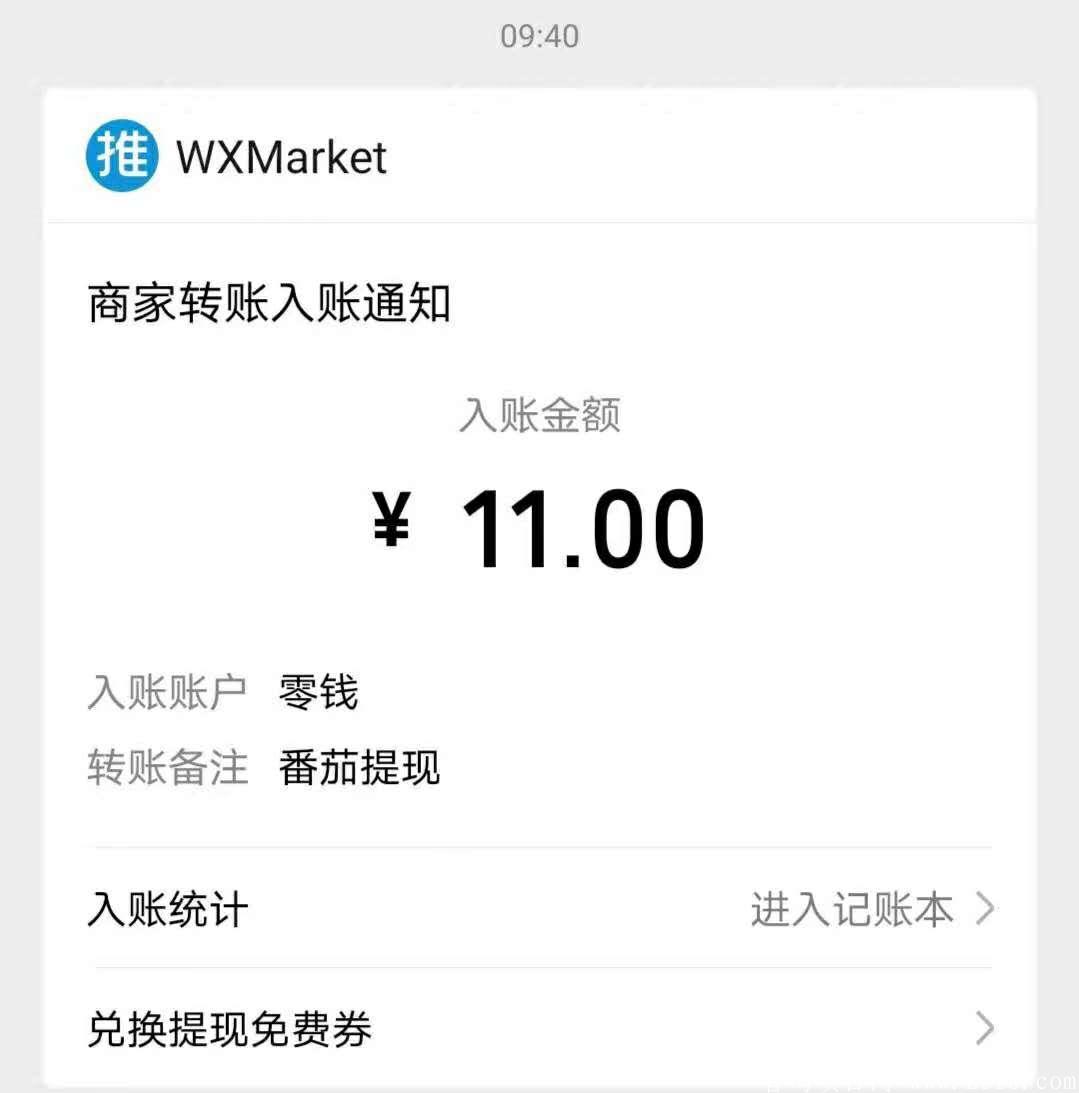Tap the WXMarket account name
The width and height of the screenshot is (1079, 1093).
280,158
